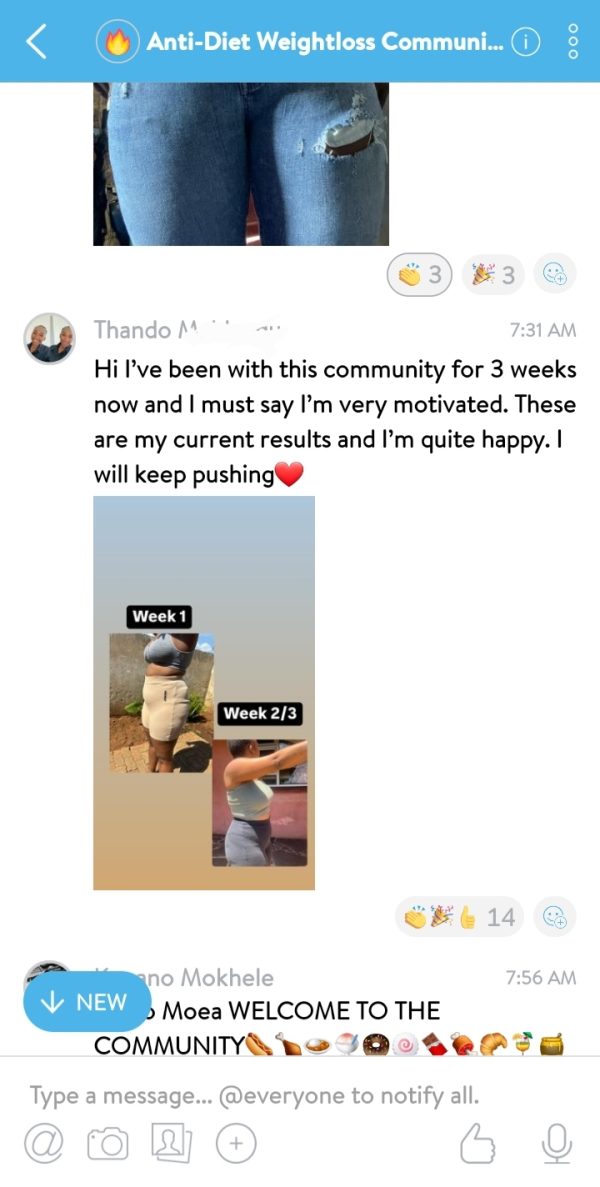
Task: Tap the reactions chip showing 14
Action: 459,916
